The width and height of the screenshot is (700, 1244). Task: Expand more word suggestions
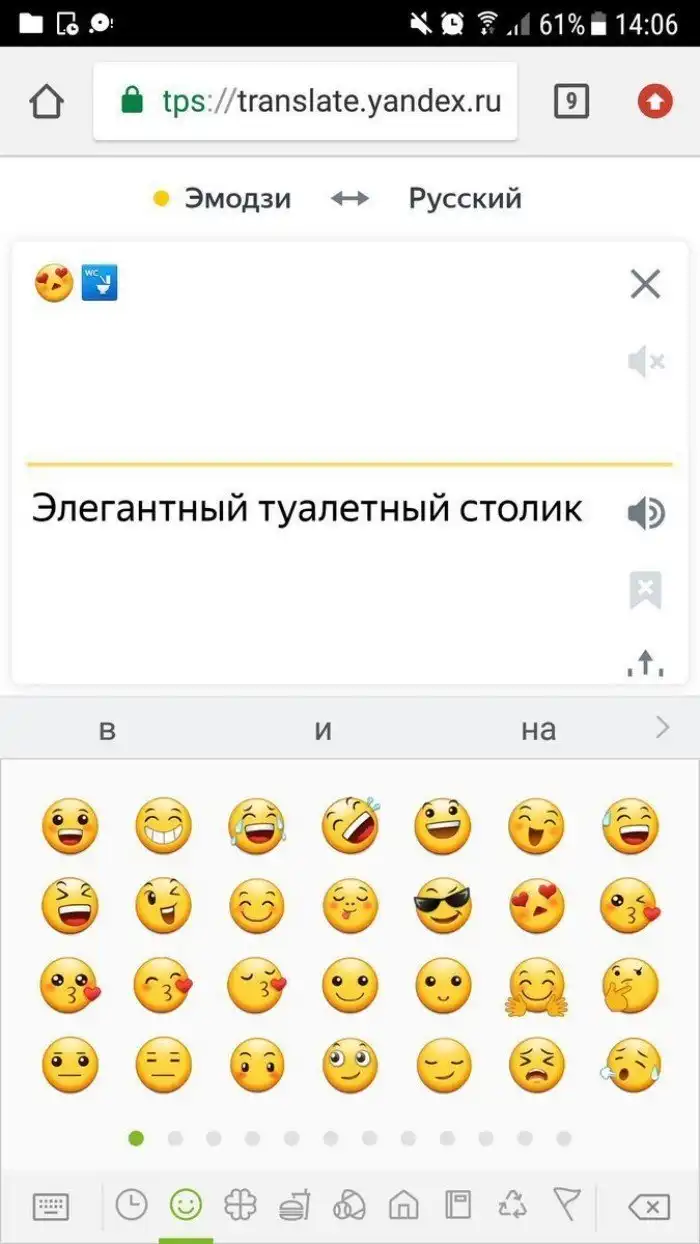[x=662, y=728]
